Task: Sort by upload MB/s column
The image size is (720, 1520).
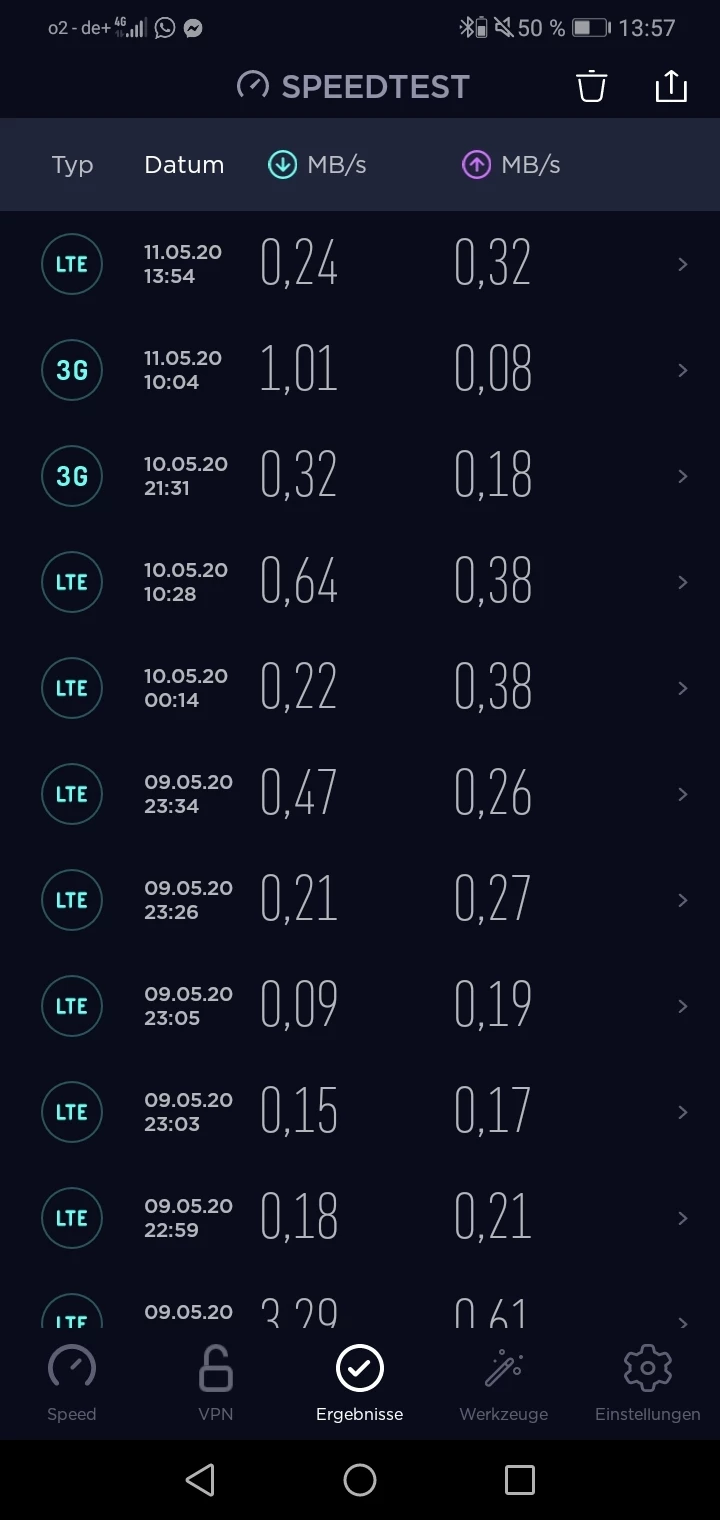Action: [511, 165]
